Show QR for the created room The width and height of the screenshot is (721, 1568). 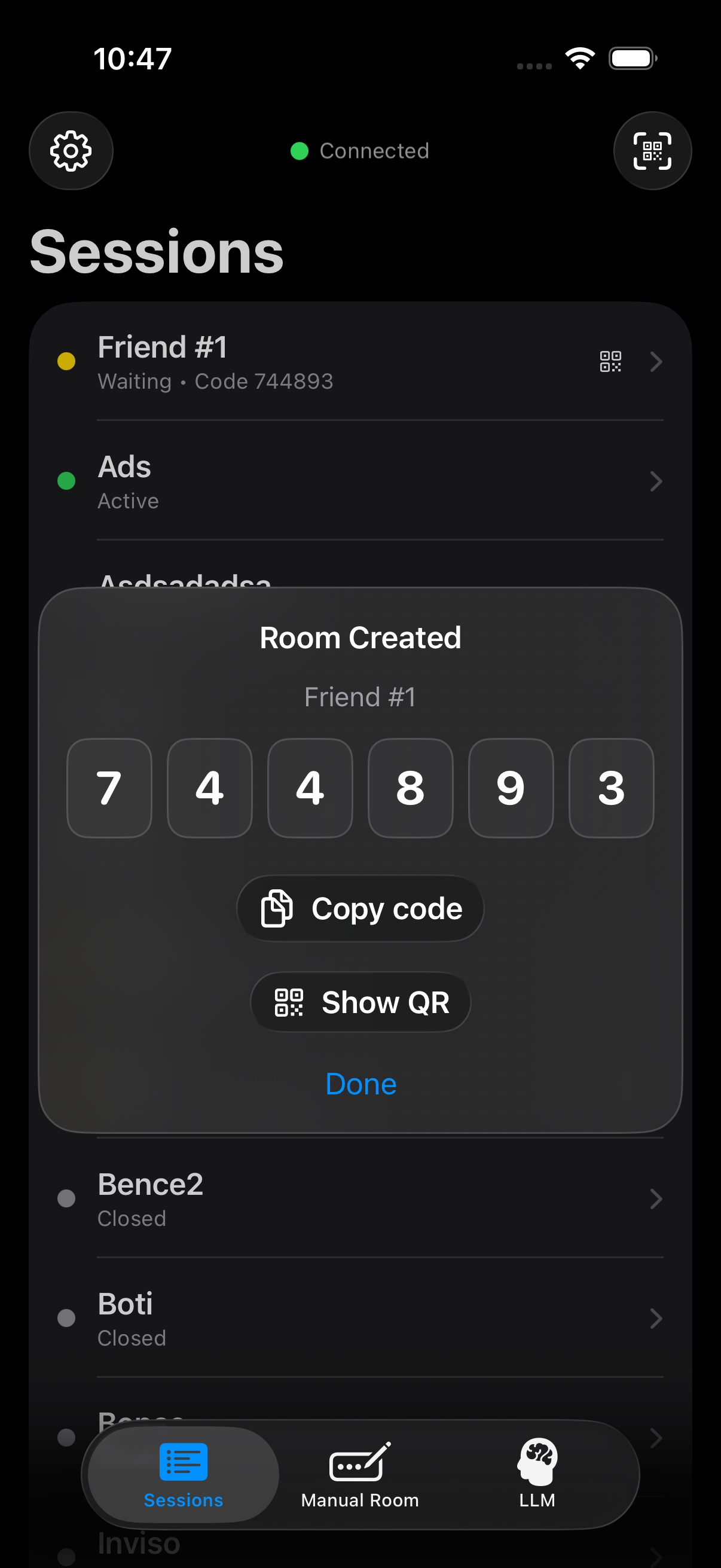tap(360, 1002)
